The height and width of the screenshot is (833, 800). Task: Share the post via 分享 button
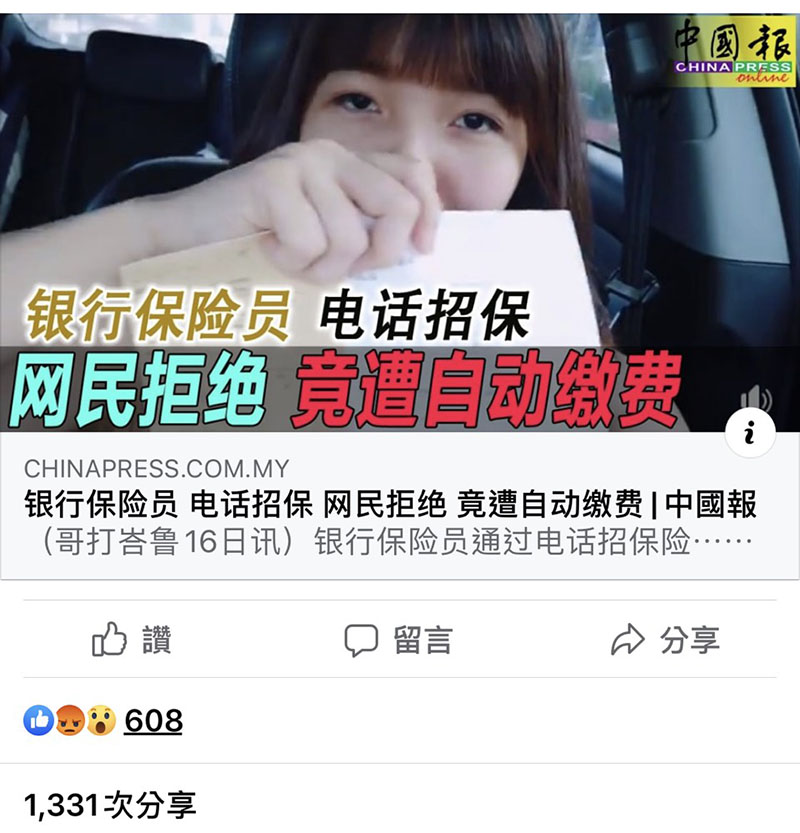pos(665,640)
